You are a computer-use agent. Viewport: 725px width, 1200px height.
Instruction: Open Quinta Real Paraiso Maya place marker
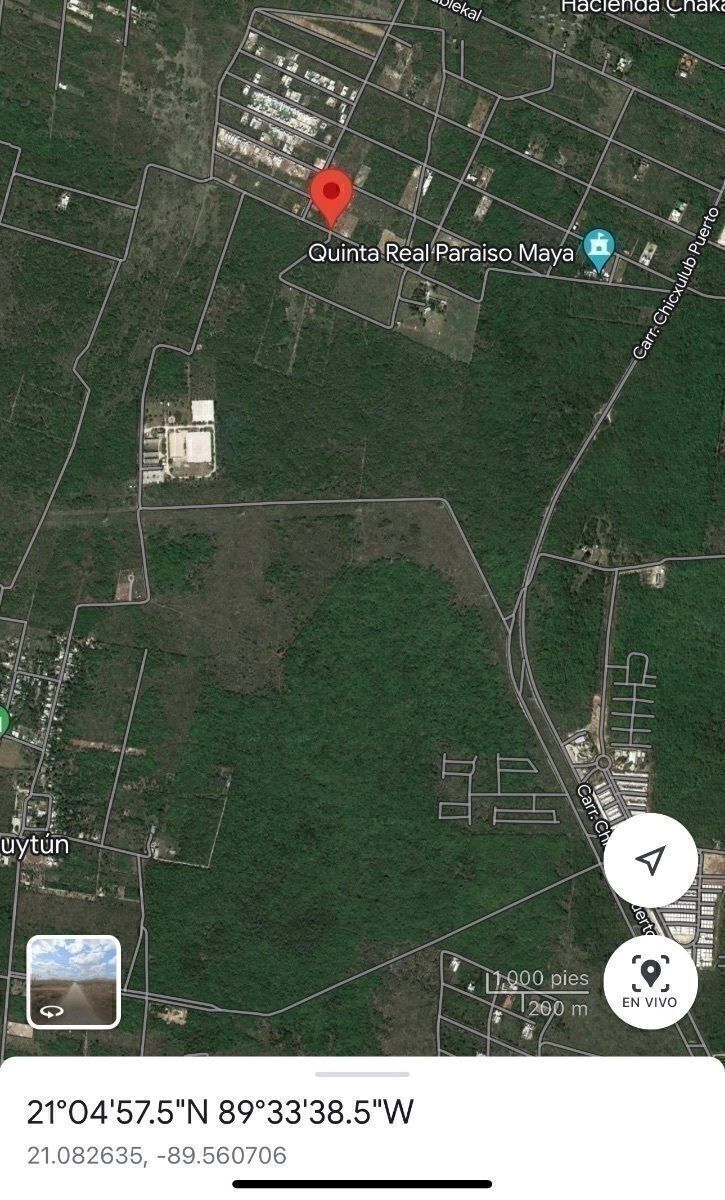pos(599,250)
